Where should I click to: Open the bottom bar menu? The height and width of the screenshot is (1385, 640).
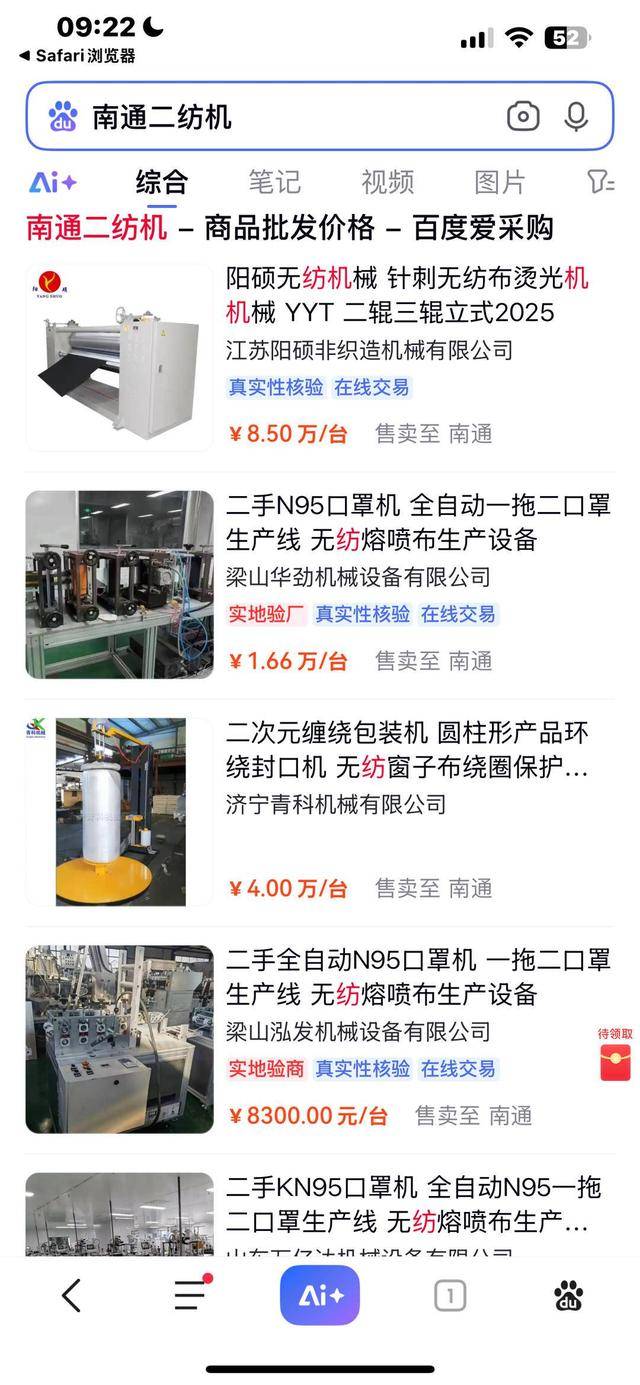[190, 1296]
